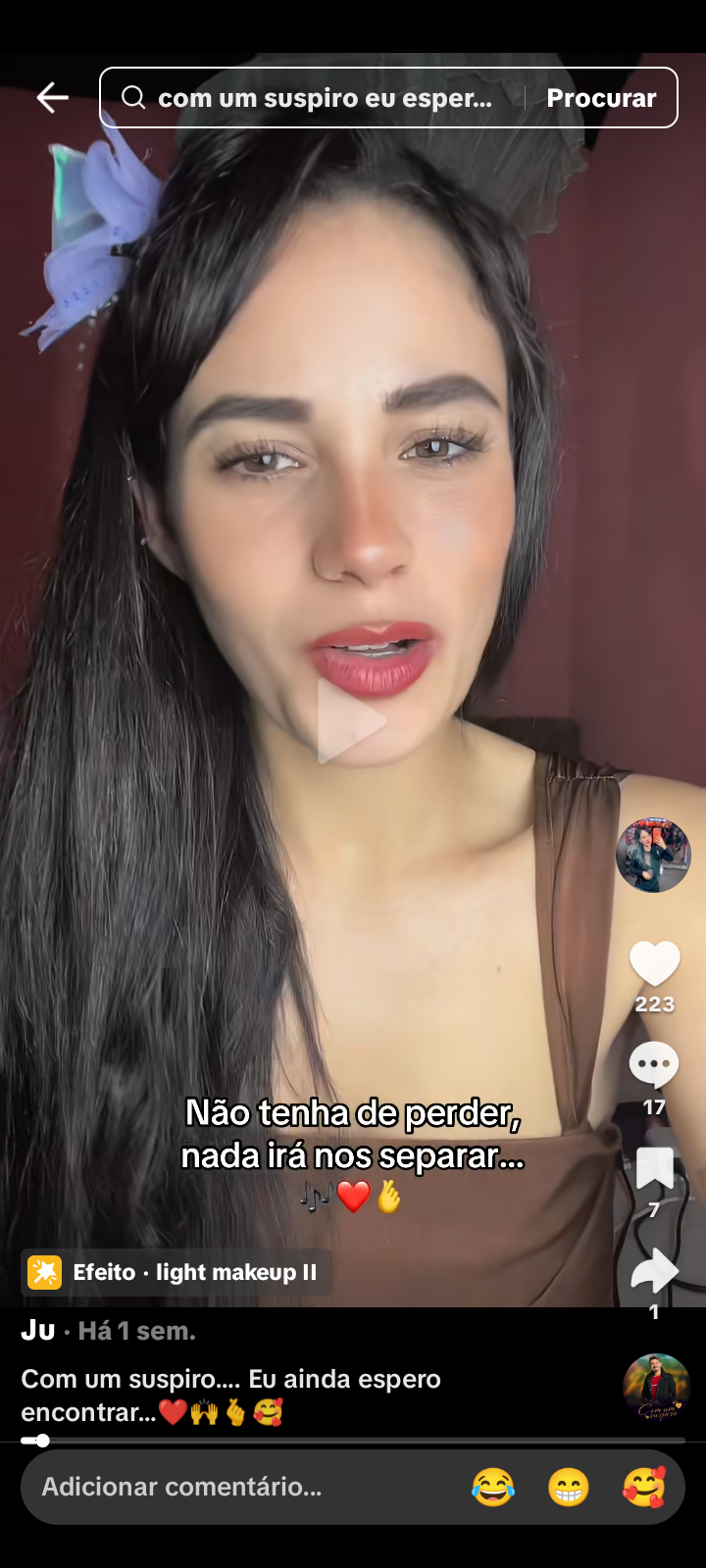Like this video with the heart
Image resolution: width=706 pixels, height=1568 pixels.
(654, 964)
